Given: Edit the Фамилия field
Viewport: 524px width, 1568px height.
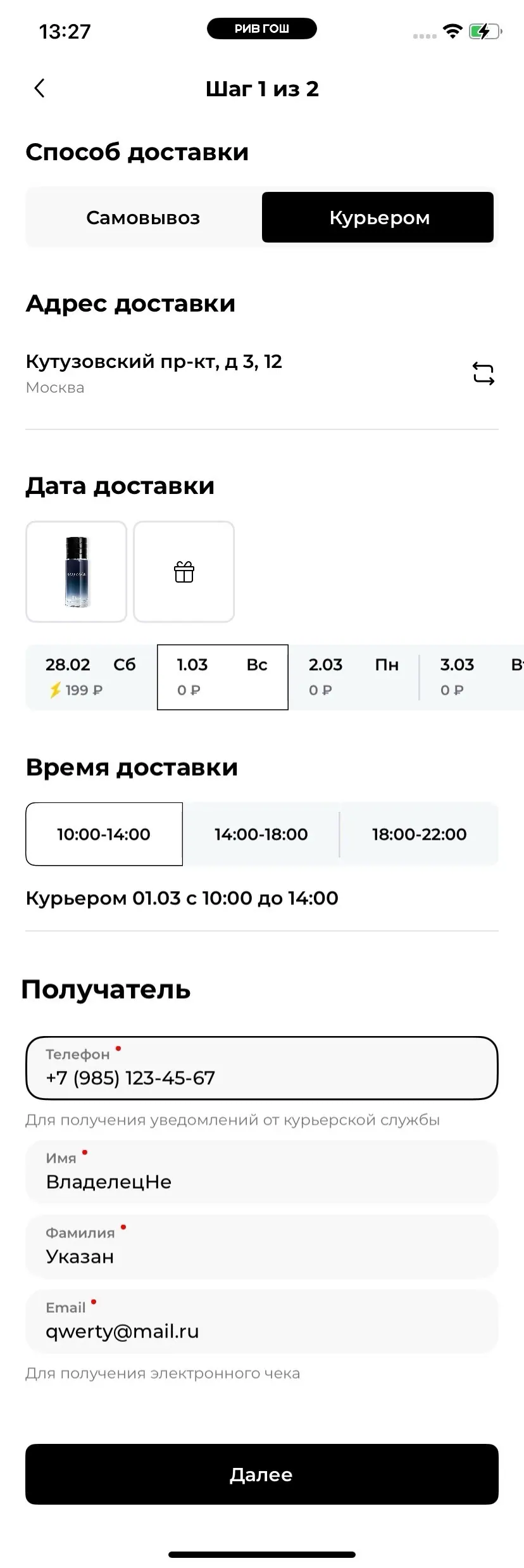Looking at the screenshot, I should [x=262, y=1247].
